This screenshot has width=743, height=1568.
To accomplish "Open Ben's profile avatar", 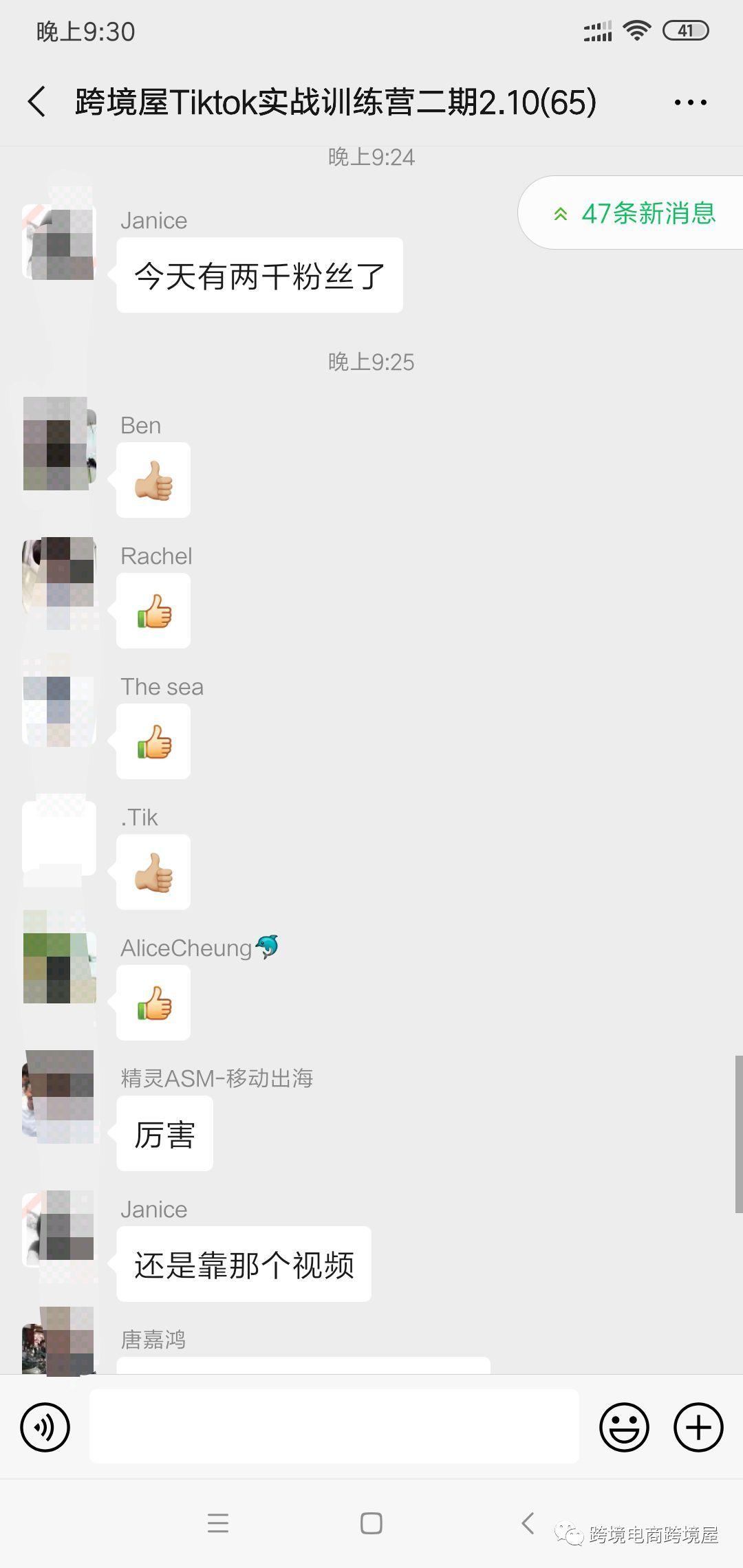I will tap(59, 444).
